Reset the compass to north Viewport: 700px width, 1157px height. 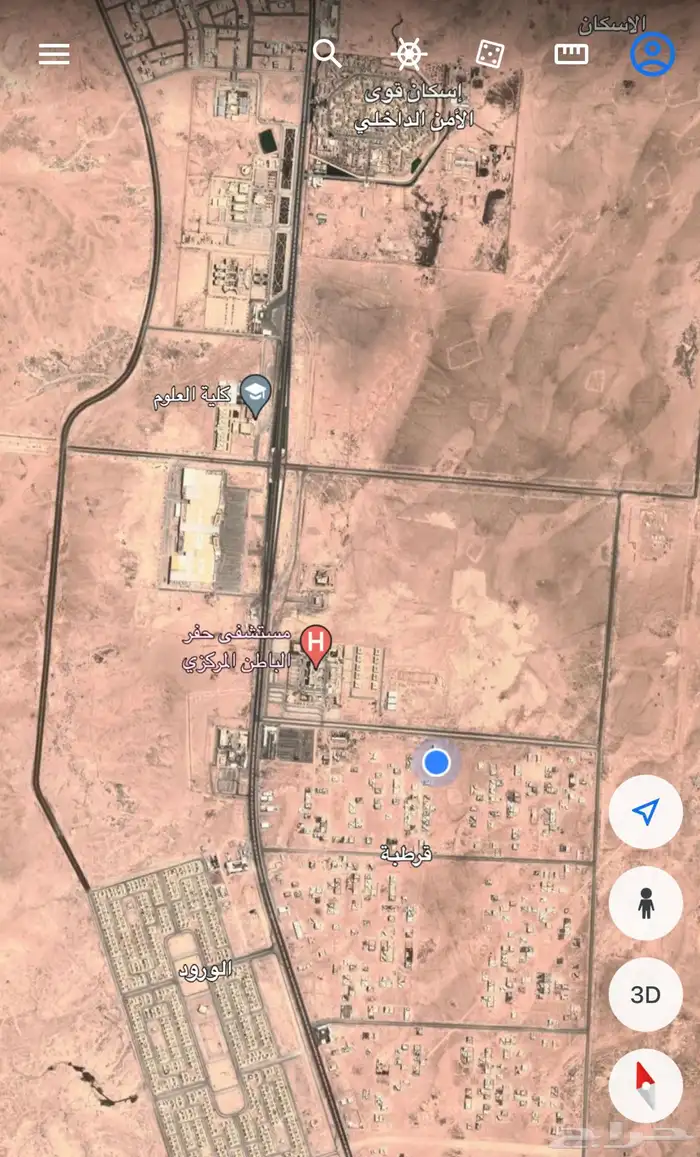[646, 1085]
